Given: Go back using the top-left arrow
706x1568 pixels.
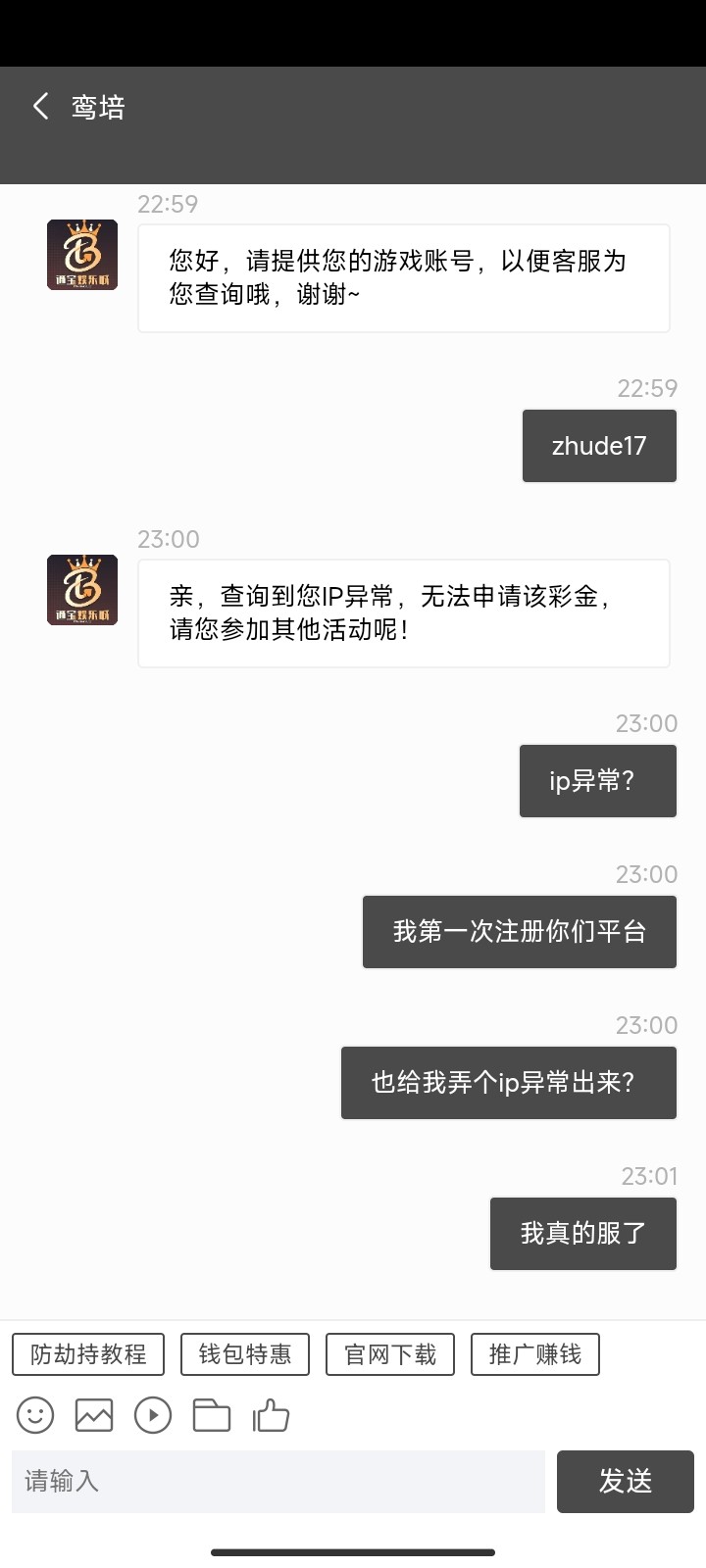Looking at the screenshot, I should click(41, 107).
